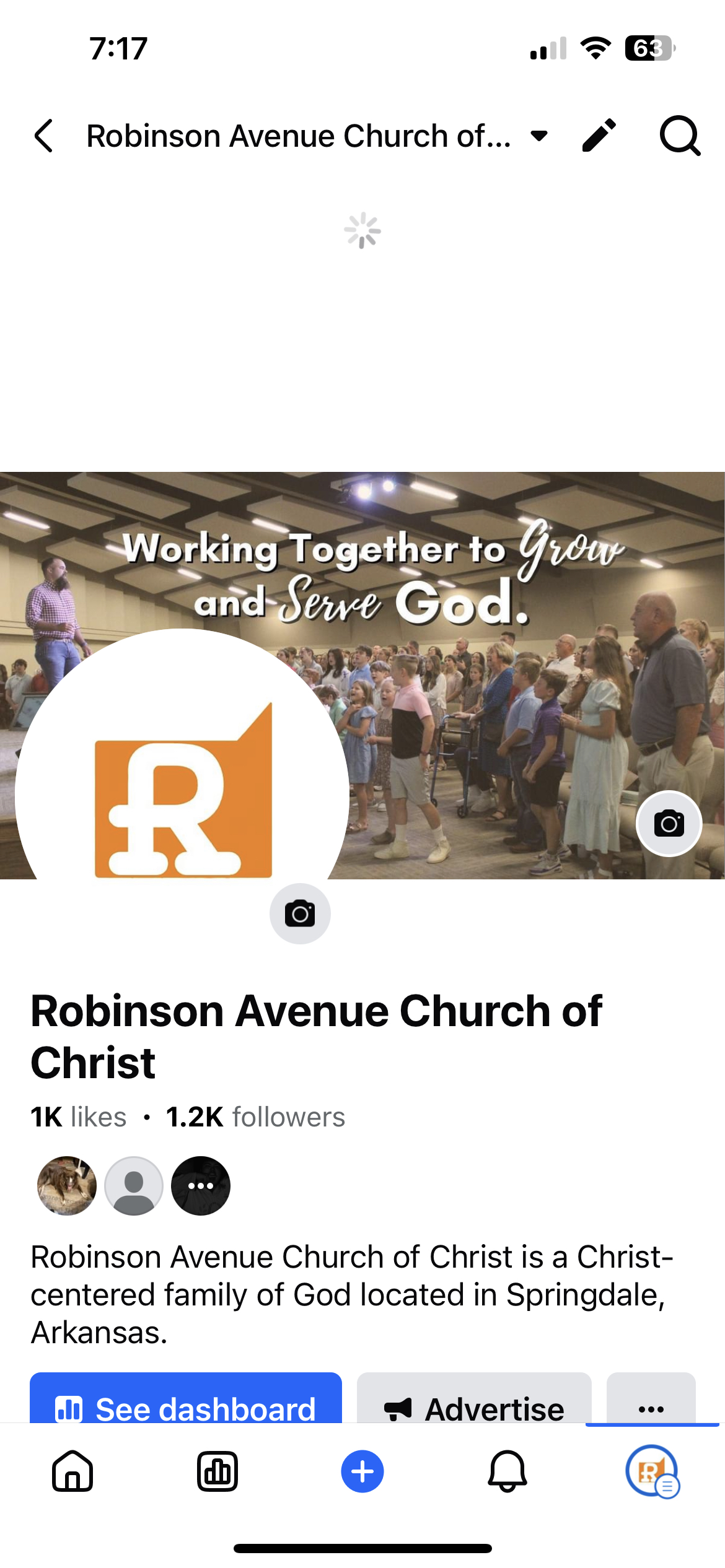The width and height of the screenshot is (725, 1568).
Task: Open the insights chart tab
Action: coord(217,1471)
